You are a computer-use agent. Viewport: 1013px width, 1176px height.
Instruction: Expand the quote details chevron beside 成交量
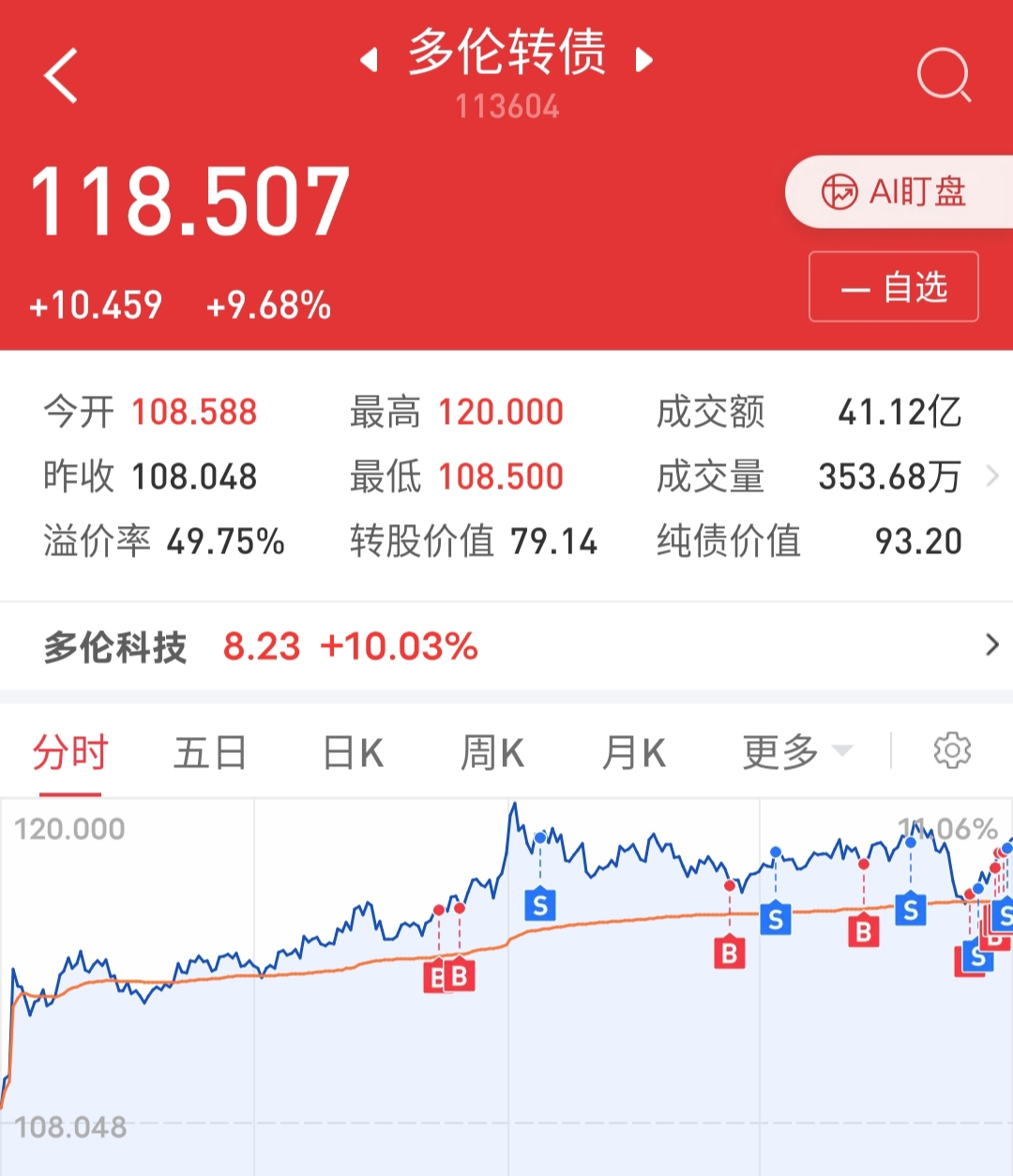[x=992, y=476]
